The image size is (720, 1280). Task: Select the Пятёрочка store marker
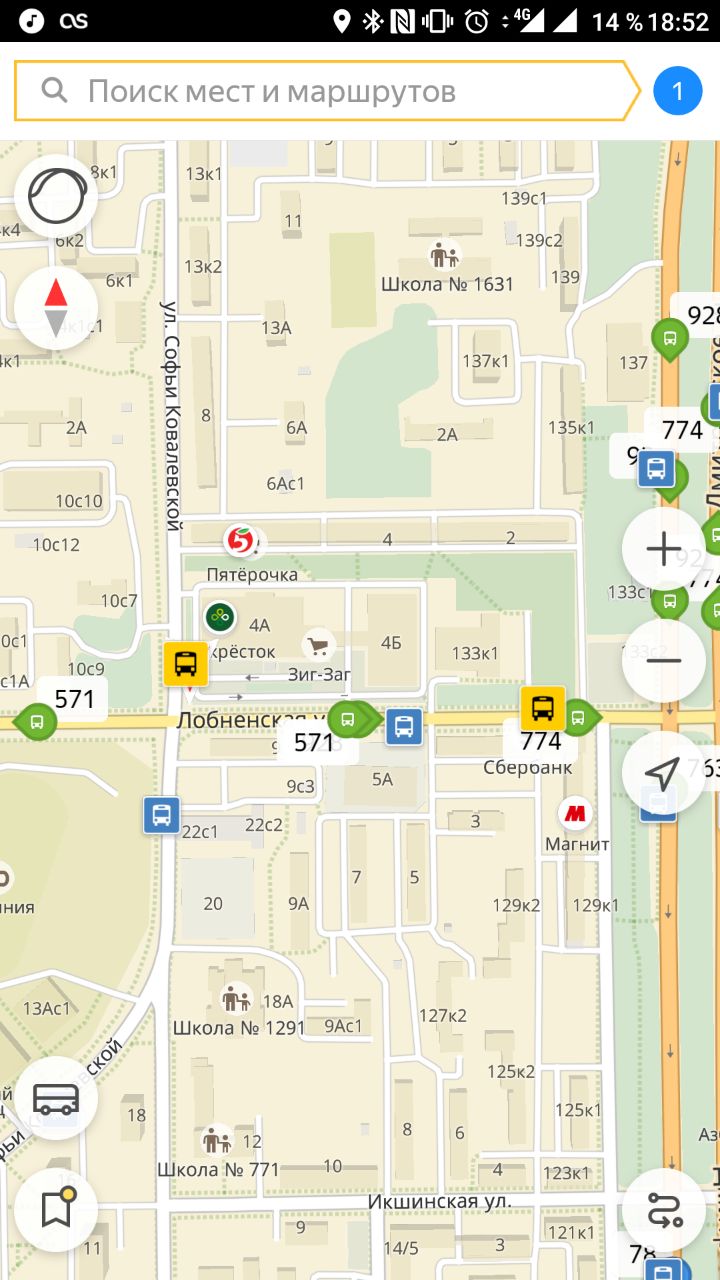pos(240,541)
